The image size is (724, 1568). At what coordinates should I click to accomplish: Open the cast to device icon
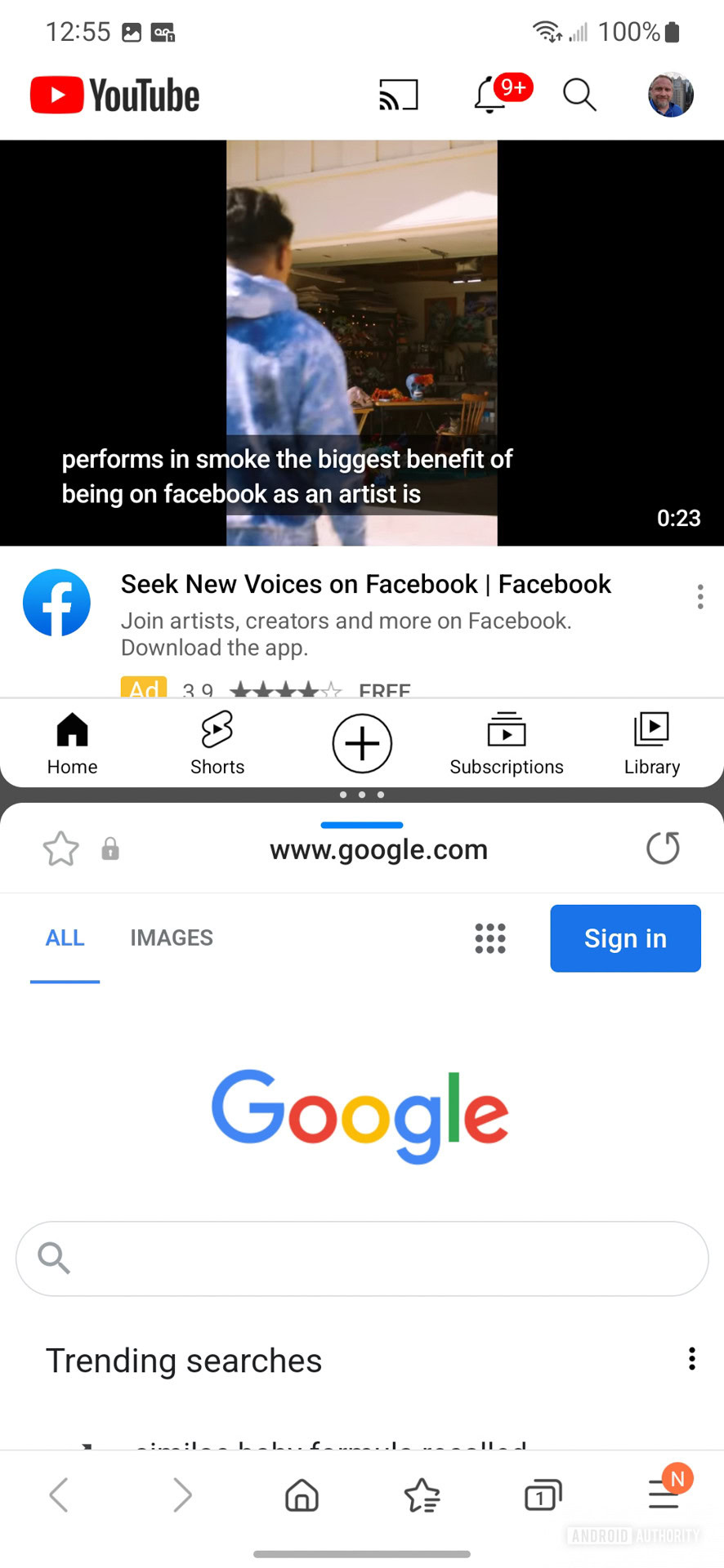pos(398,95)
